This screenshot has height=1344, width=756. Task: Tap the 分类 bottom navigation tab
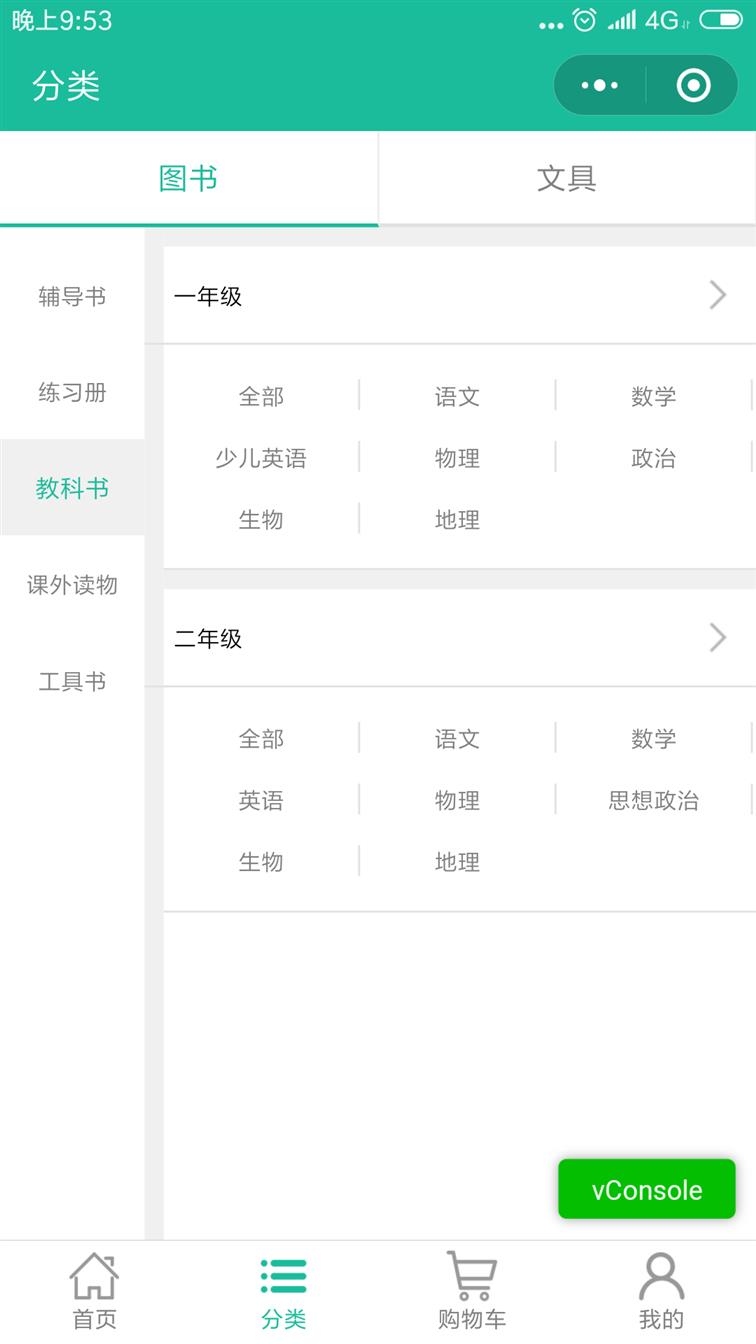point(283,1291)
